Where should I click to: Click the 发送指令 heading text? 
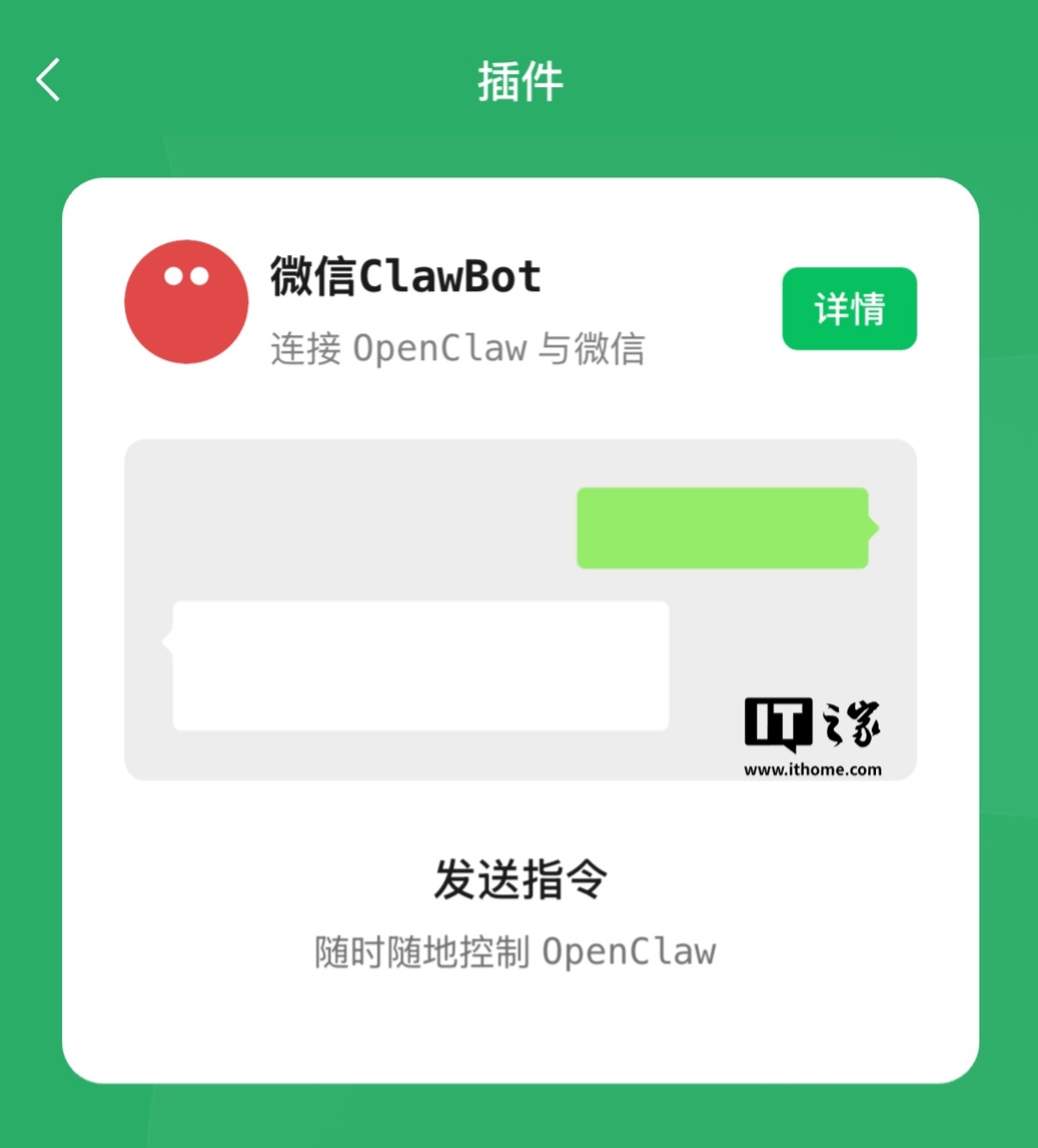(x=519, y=879)
